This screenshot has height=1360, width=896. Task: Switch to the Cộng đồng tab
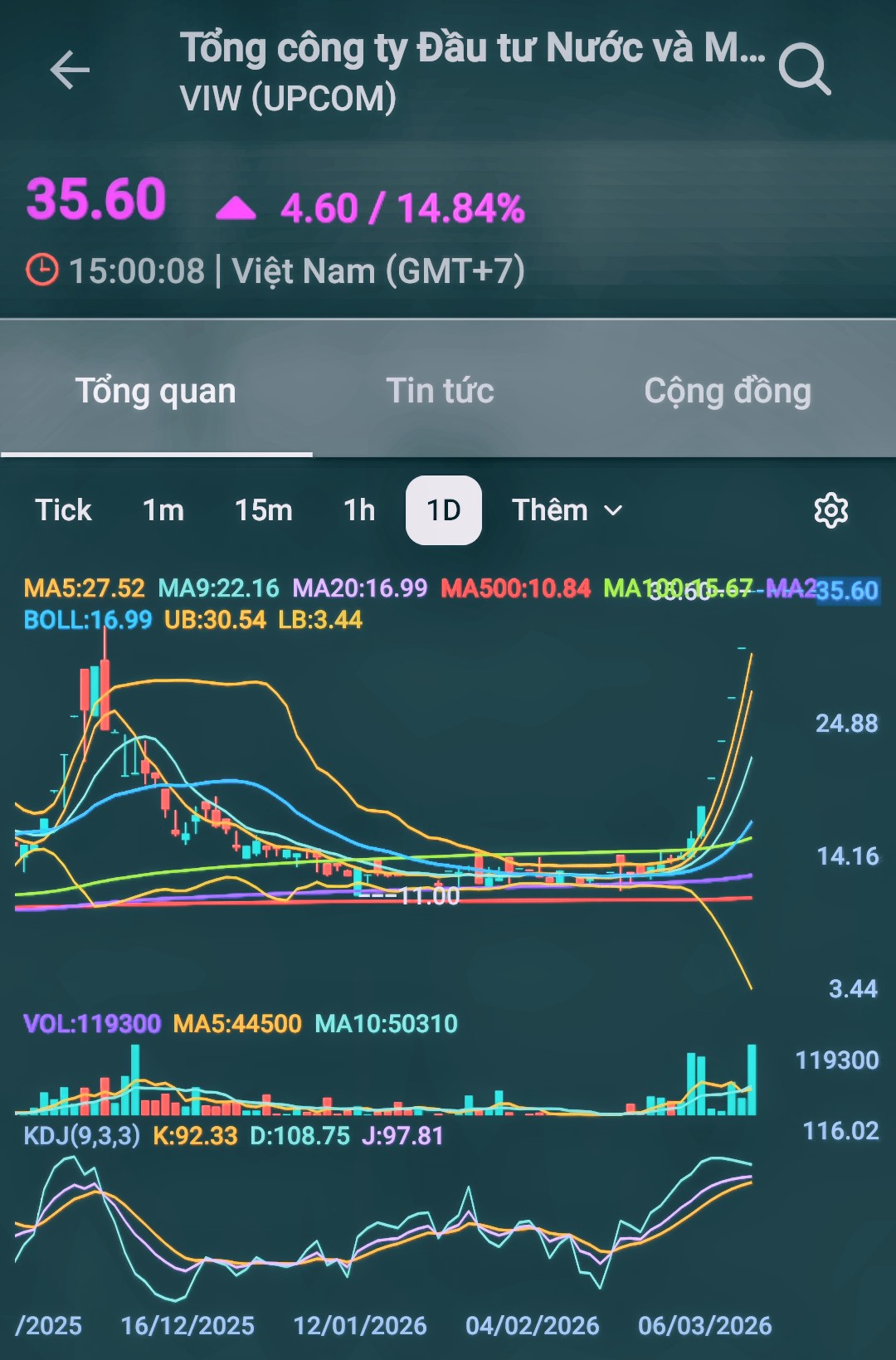pyautogui.click(x=728, y=391)
